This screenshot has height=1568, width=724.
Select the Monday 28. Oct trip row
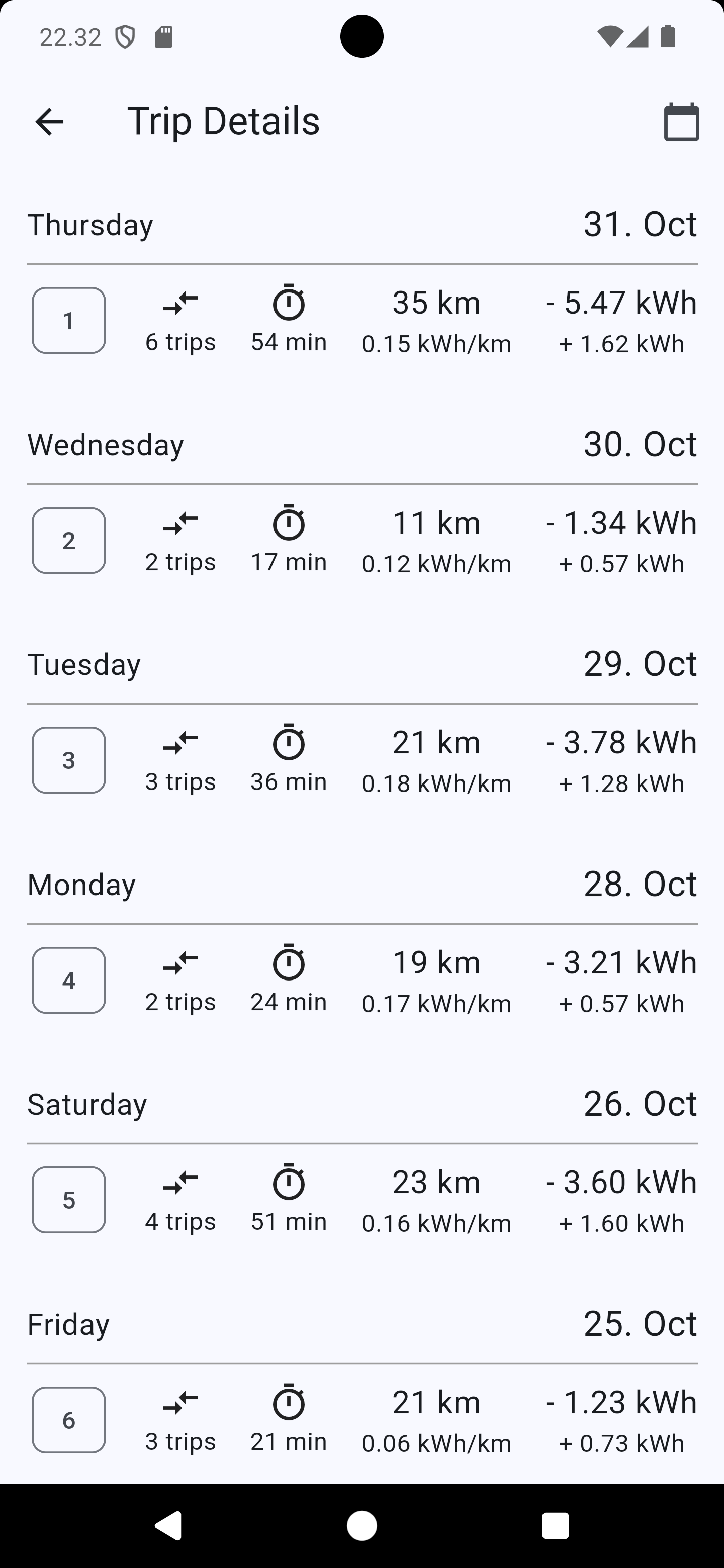tap(363, 980)
